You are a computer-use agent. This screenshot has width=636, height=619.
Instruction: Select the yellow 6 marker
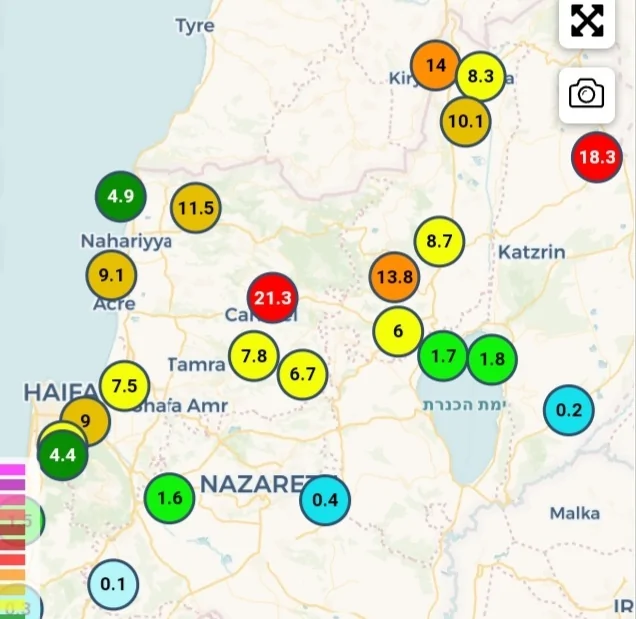[398, 332]
